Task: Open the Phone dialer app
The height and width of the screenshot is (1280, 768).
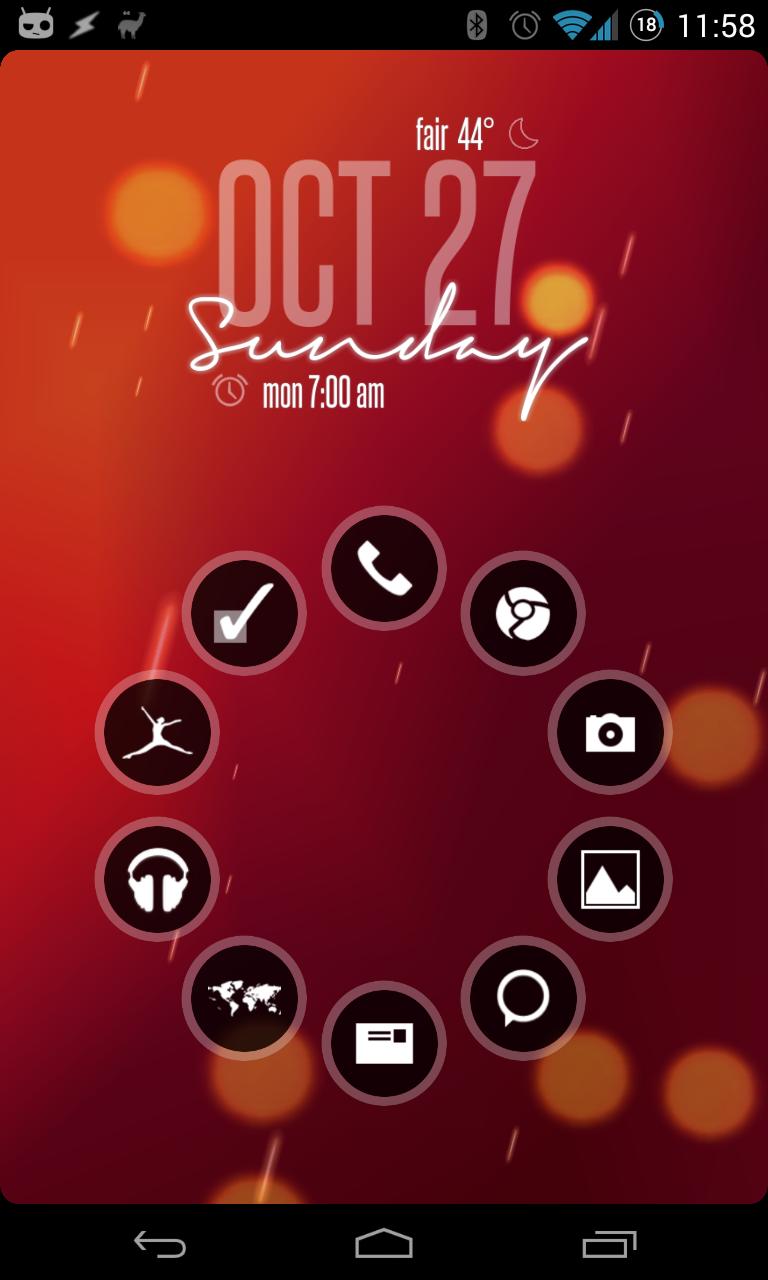Action: pos(384,568)
